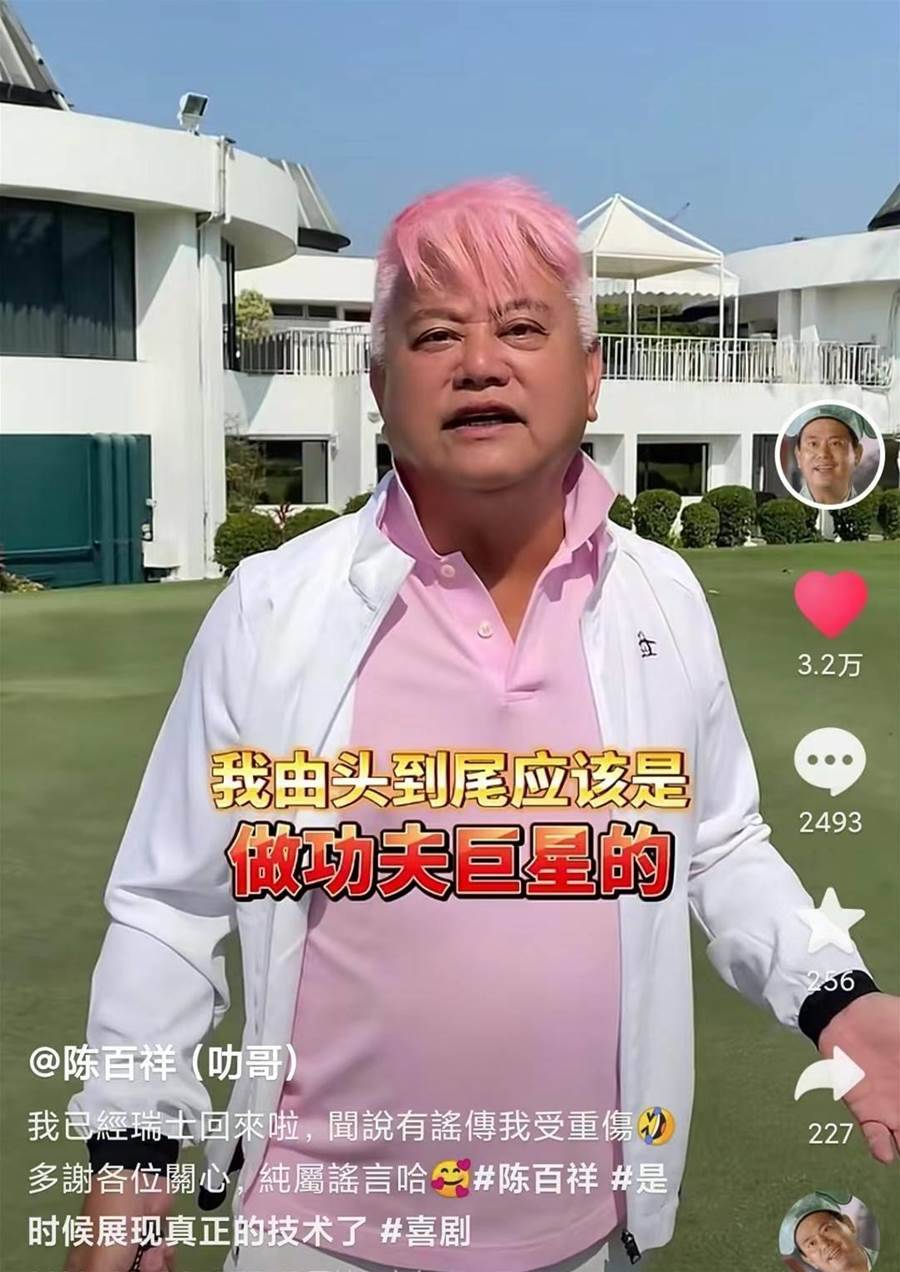The height and width of the screenshot is (1272, 900).
Task: Add this video to favorites
Action: pyautogui.click(x=830, y=921)
